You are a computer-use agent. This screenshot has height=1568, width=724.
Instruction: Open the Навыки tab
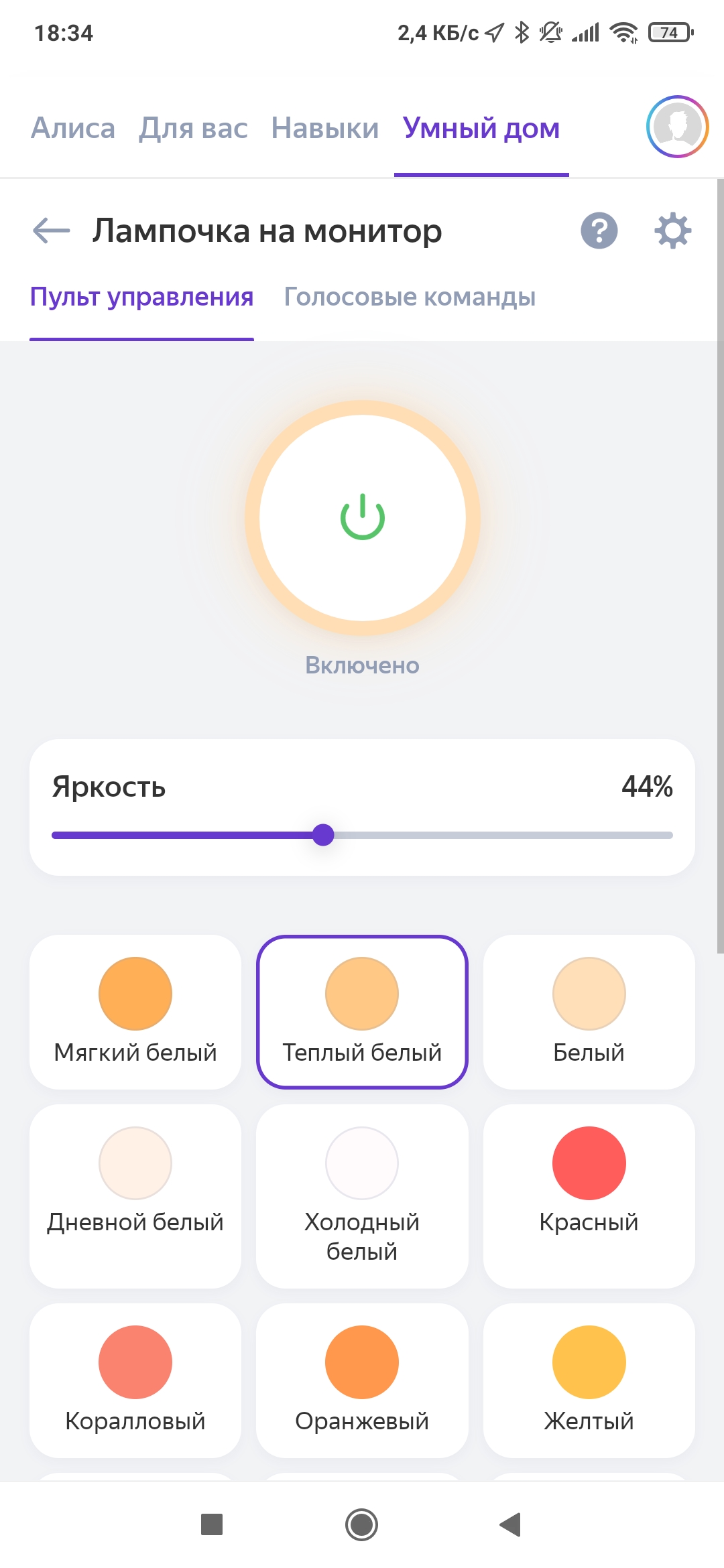click(x=325, y=128)
